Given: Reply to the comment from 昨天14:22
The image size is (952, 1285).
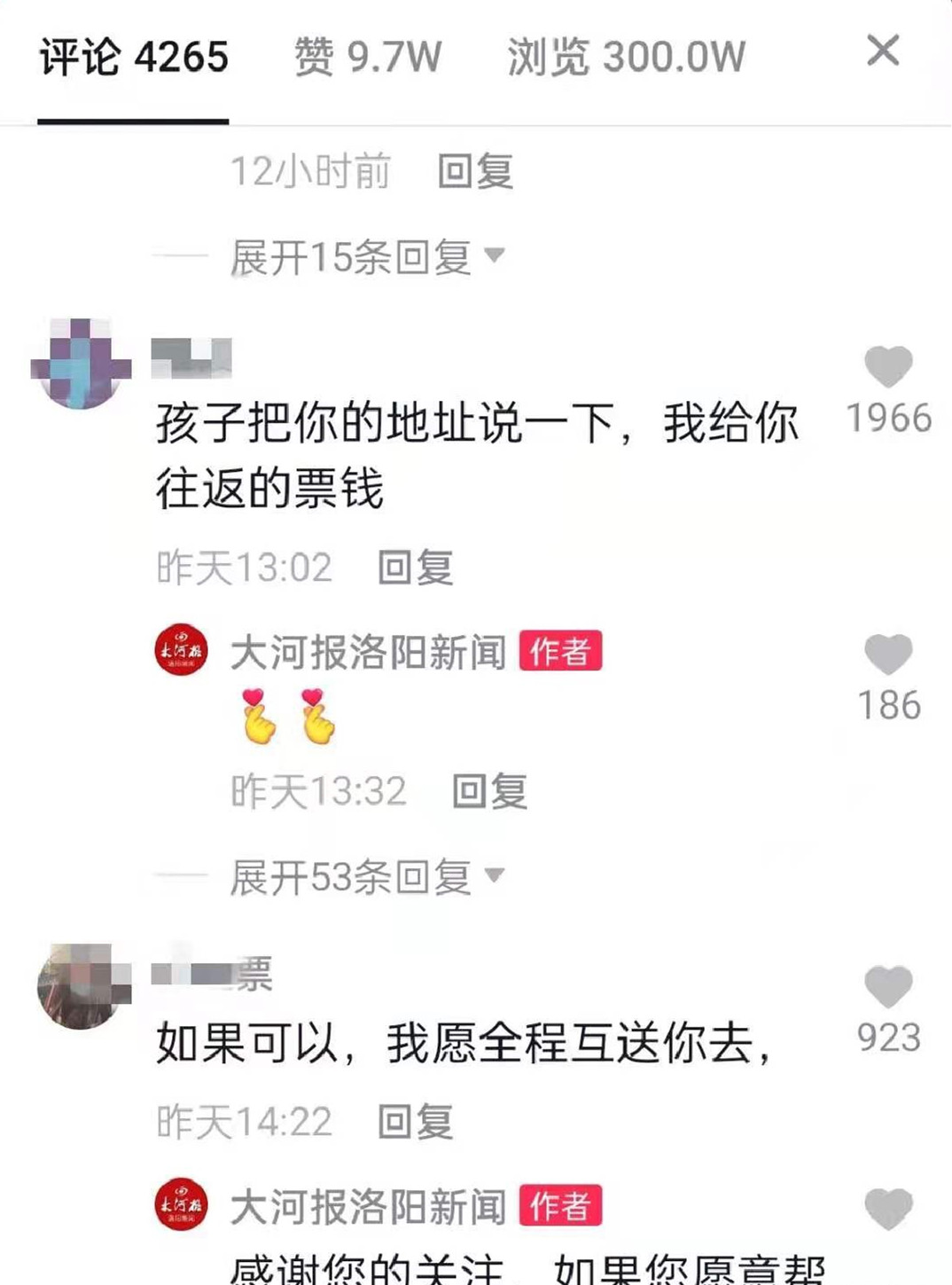Looking at the screenshot, I should (415, 1123).
